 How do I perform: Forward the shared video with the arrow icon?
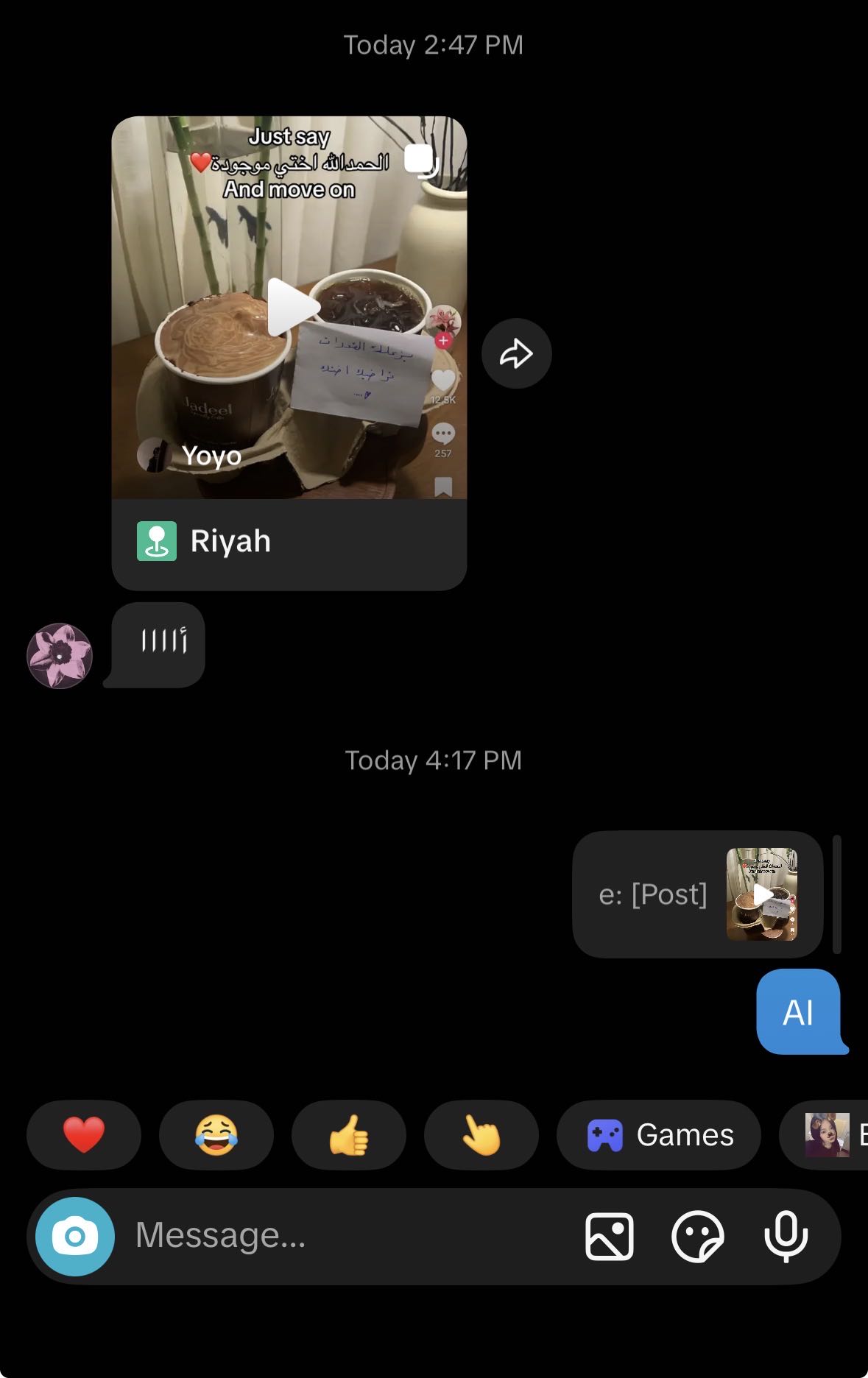click(516, 353)
